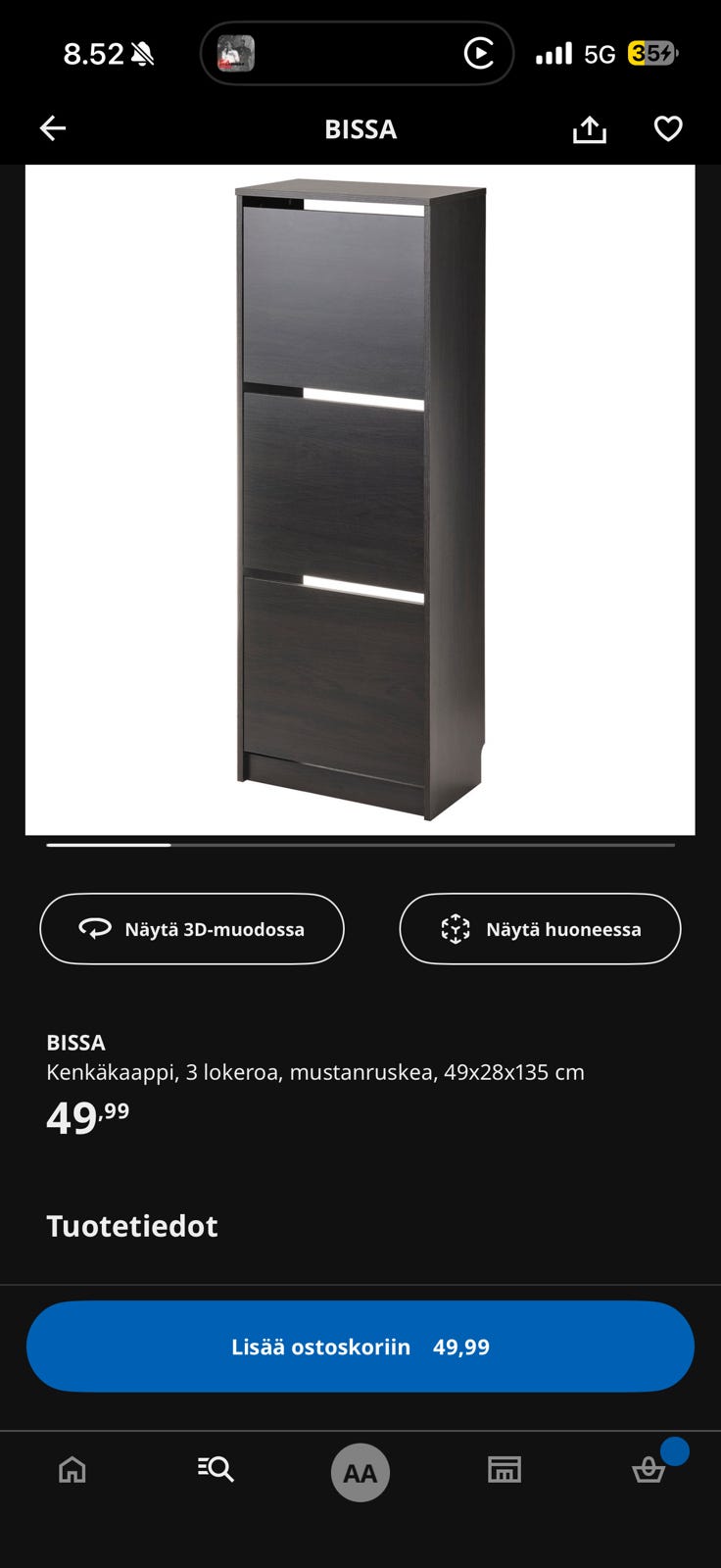Open the home screen via house icon
The image size is (721, 1568).
[71, 1469]
